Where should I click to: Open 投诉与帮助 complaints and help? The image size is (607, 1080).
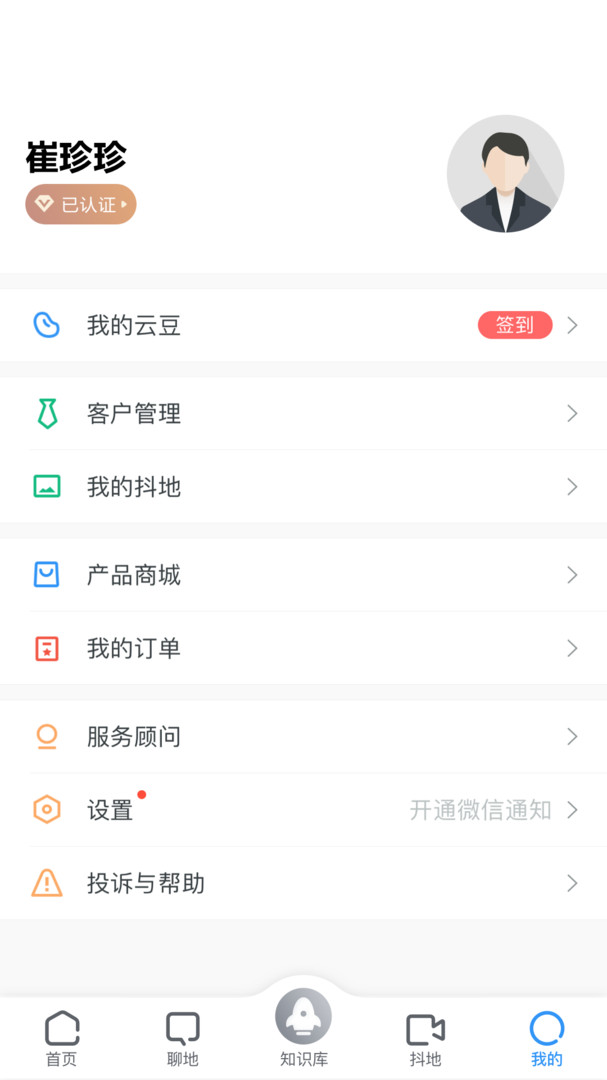click(x=303, y=883)
